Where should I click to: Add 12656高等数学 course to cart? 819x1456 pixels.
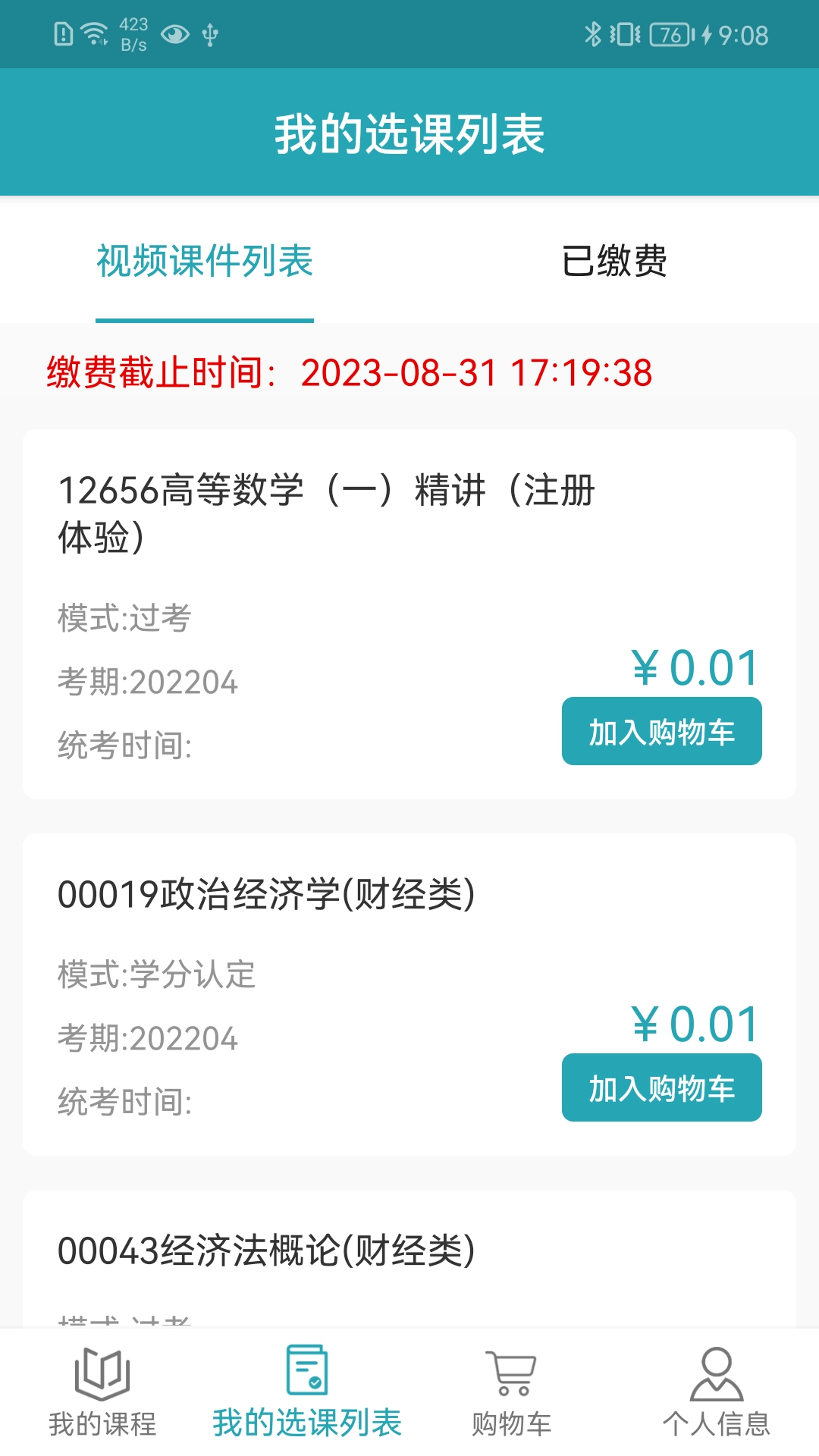pyautogui.click(x=661, y=731)
